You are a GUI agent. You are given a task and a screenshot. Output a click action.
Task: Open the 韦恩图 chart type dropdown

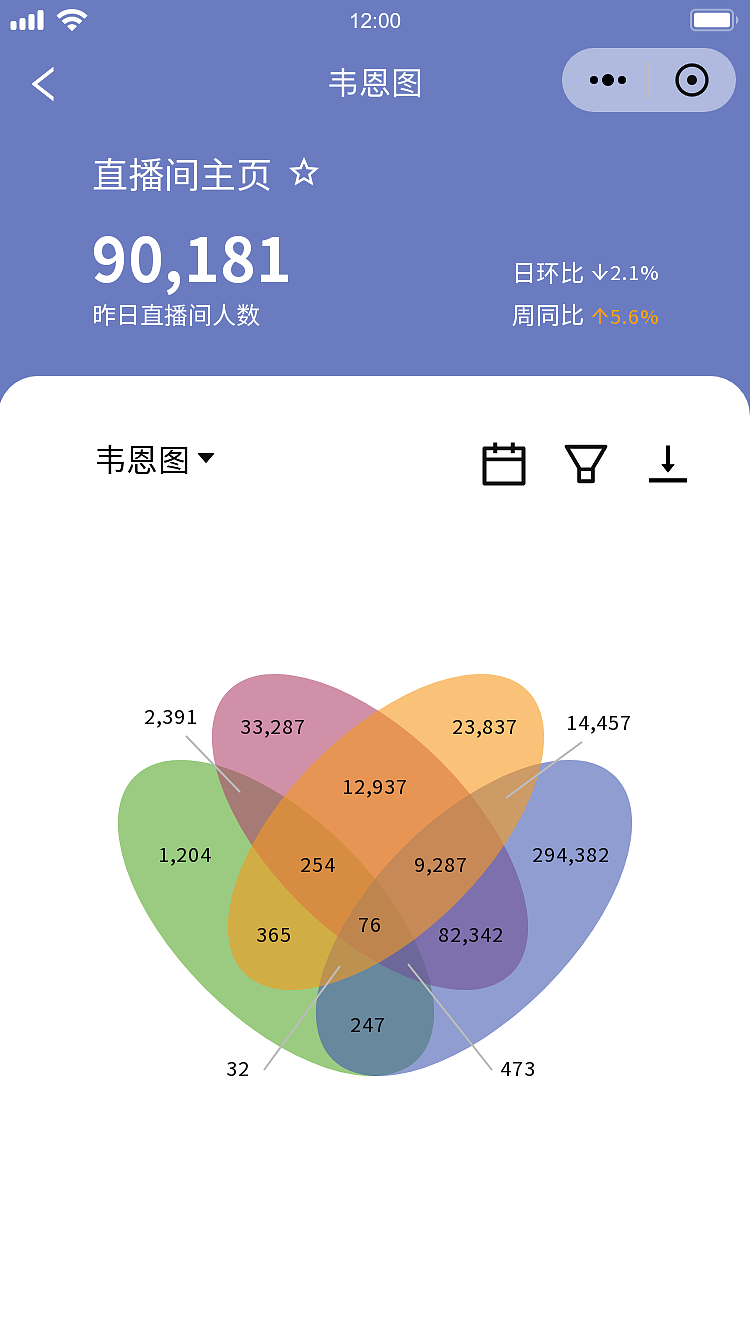[155, 458]
